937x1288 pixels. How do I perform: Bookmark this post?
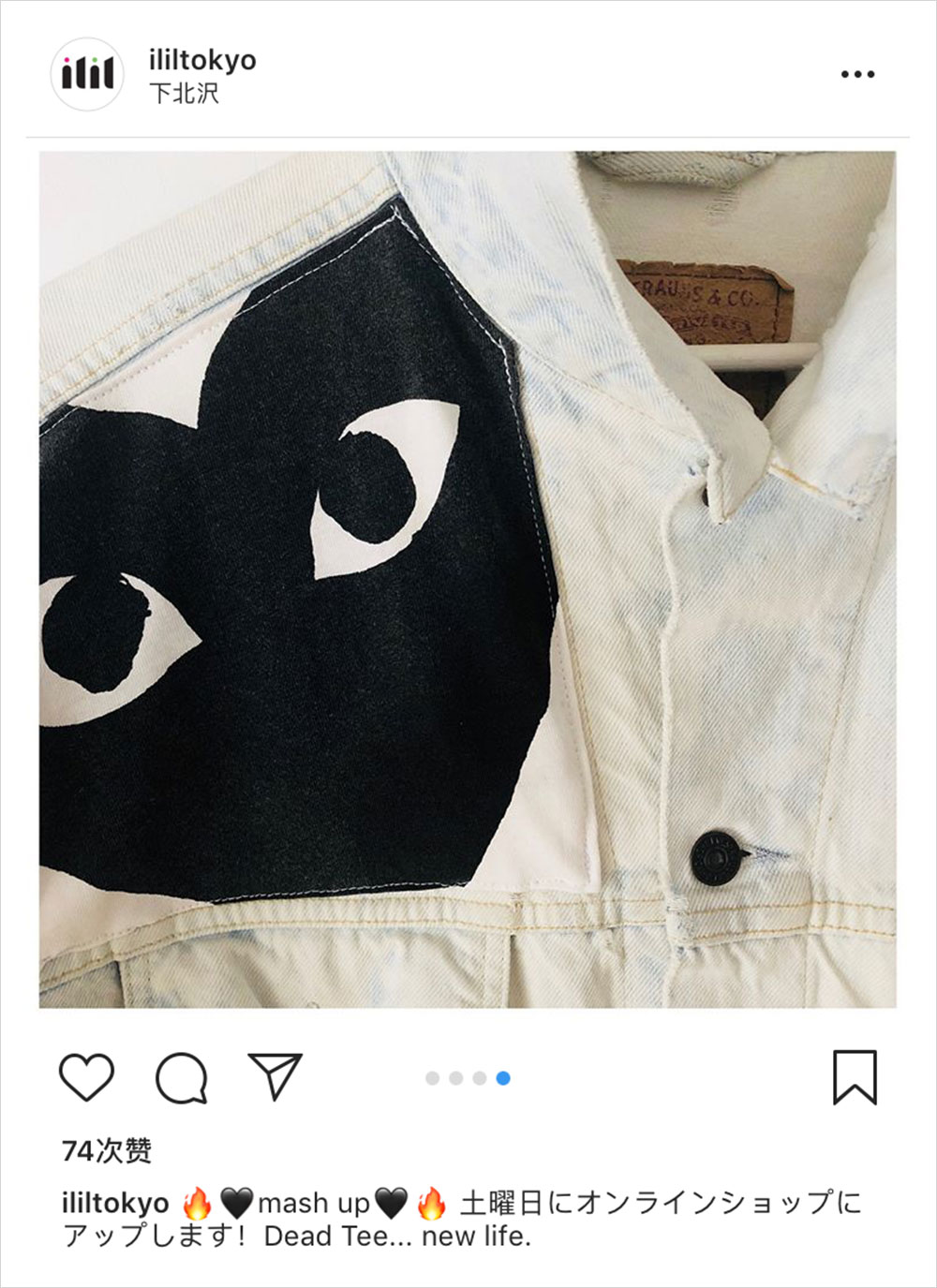tap(855, 1077)
